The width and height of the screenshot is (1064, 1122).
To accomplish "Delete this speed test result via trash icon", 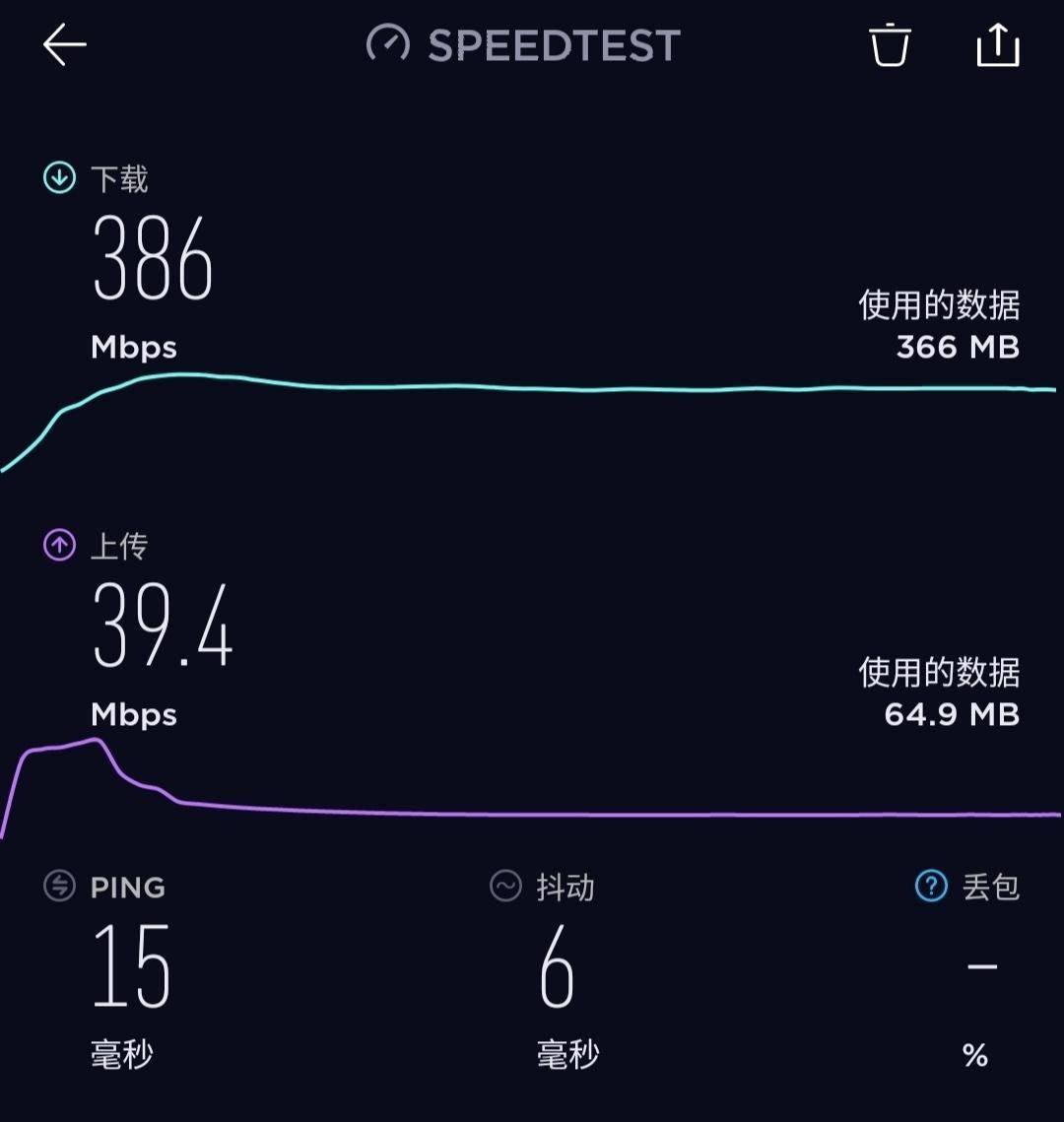I will 890,44.
